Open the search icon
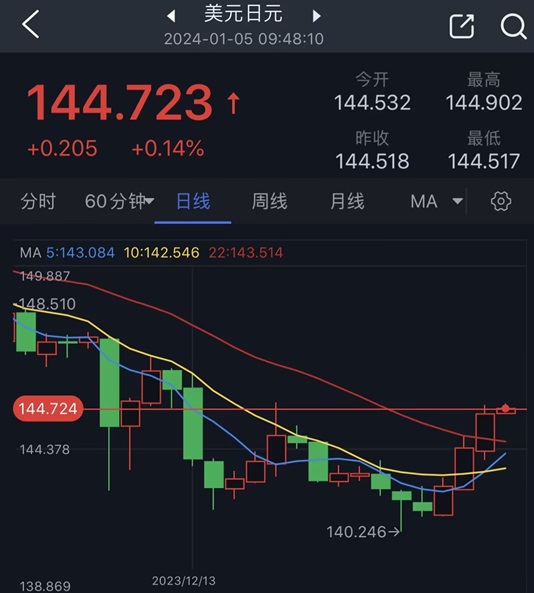The width and height of the screenshot is (534, 593). [x=514, y=26]
